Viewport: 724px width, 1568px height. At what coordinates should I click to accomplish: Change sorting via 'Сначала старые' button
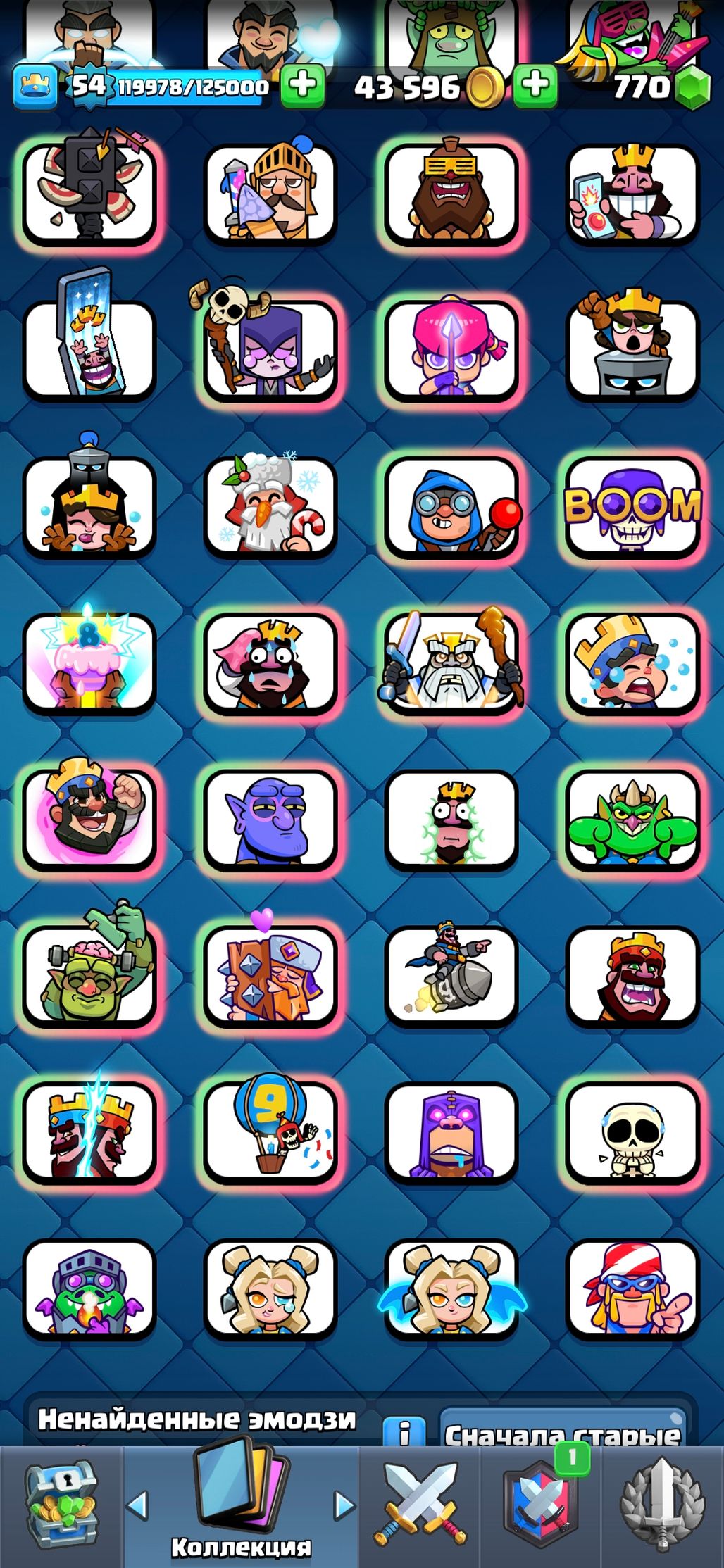(563, 1432)
